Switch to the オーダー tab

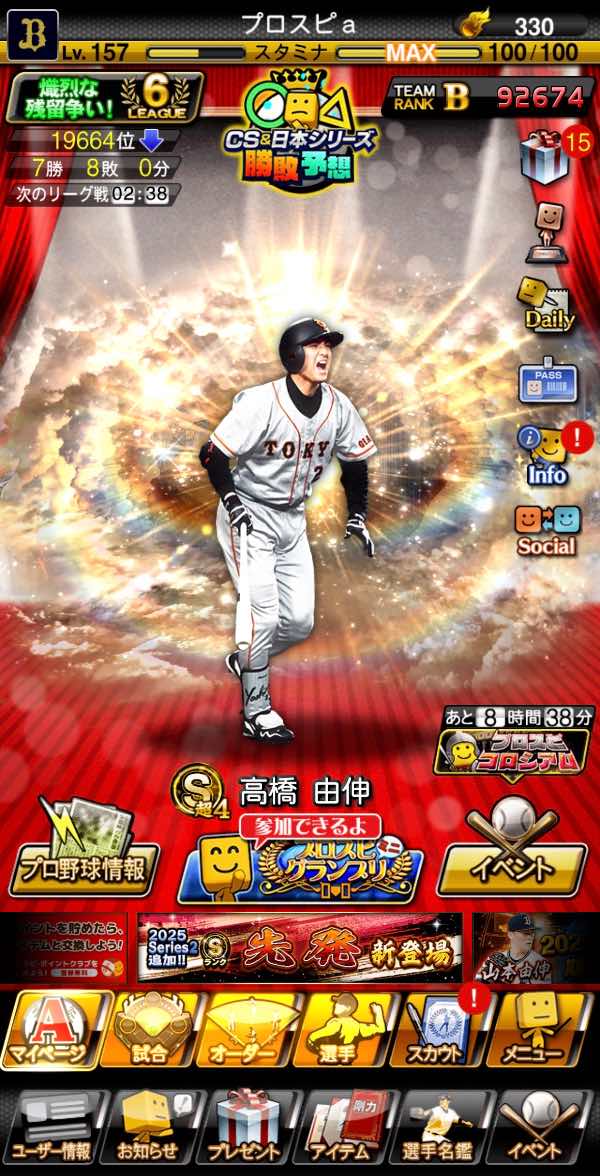[250, 1030]
